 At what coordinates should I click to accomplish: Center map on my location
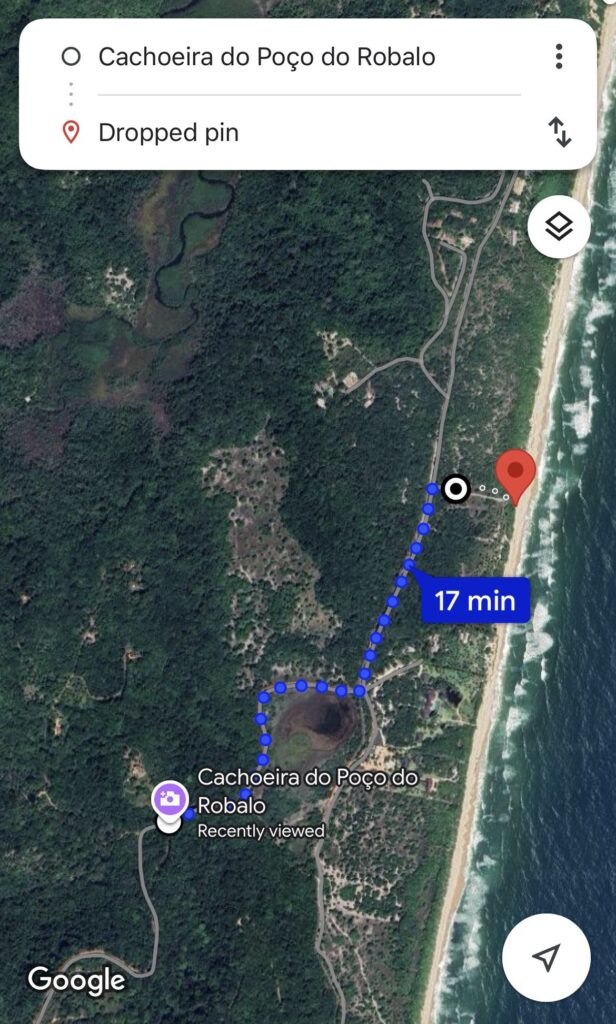546,958
